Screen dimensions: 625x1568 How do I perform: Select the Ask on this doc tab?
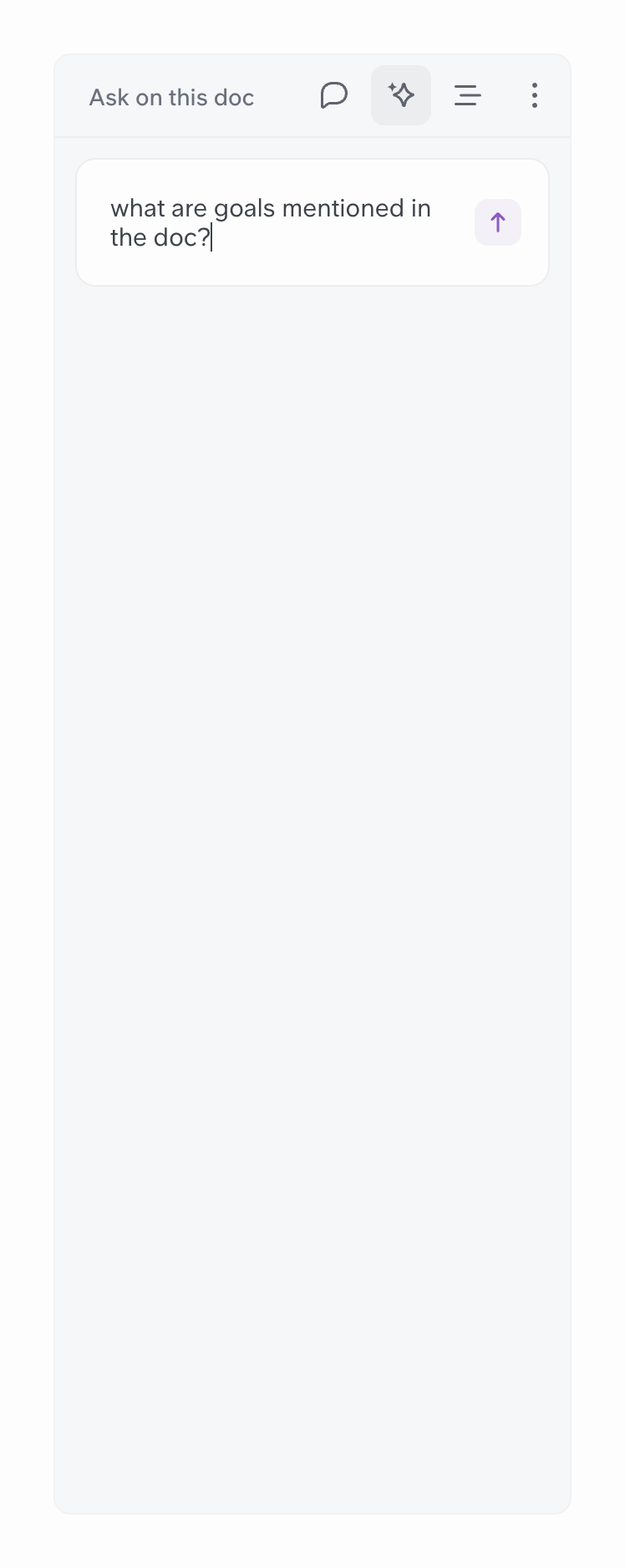coord(171,97)
